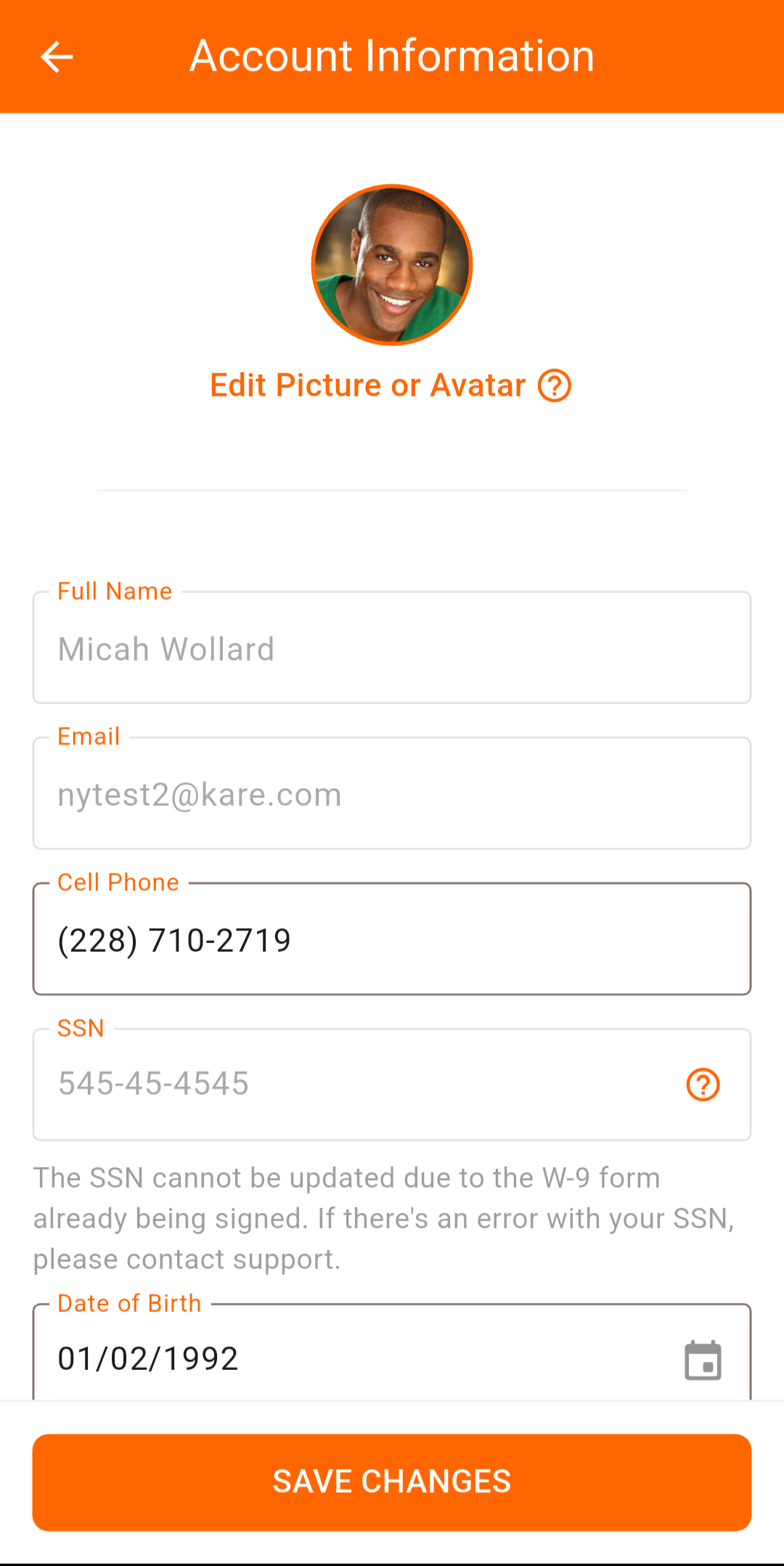Open the calendar picker for Date of Birth
Screen dimensions: 784x1566
click(703, 1360)
